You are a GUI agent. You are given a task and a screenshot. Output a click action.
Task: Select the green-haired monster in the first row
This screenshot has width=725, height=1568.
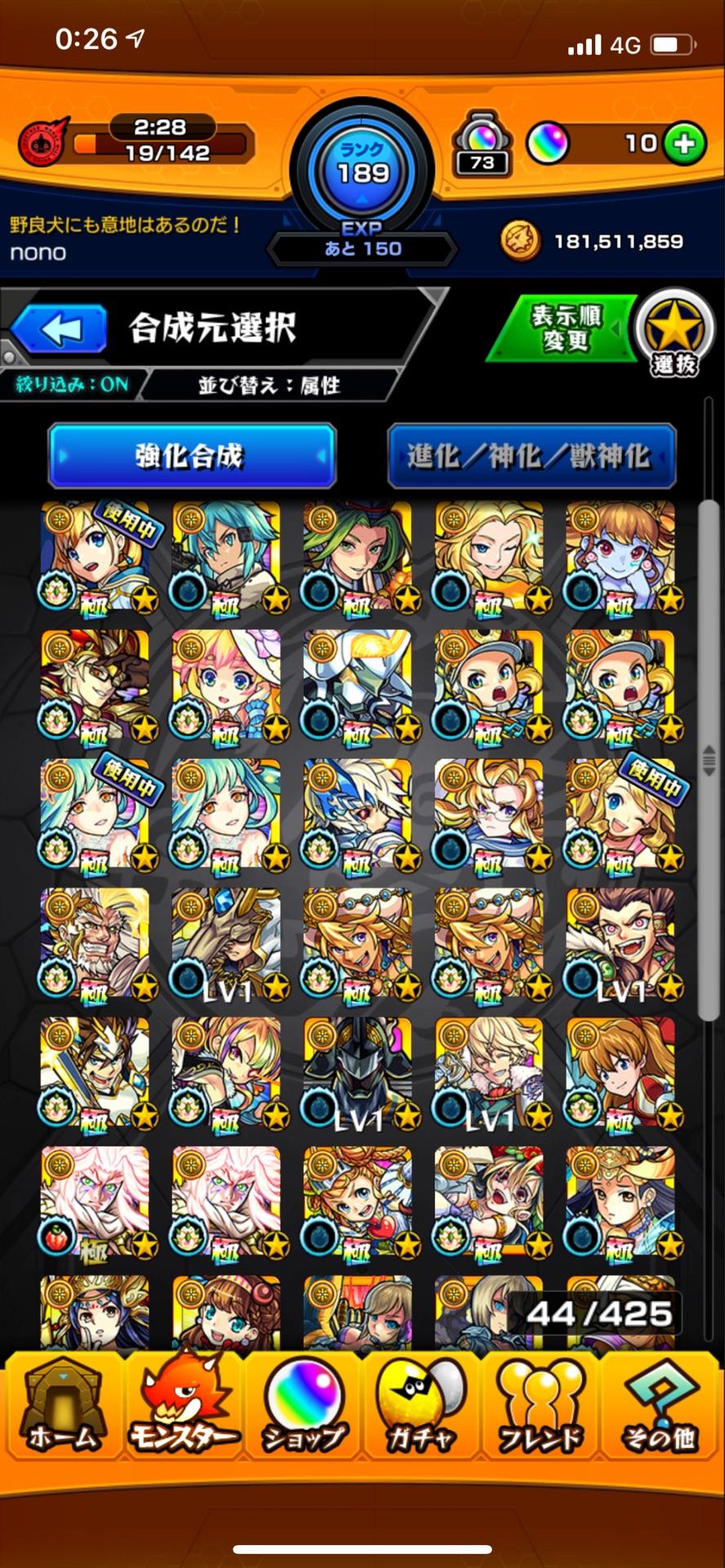coord(358,557)
